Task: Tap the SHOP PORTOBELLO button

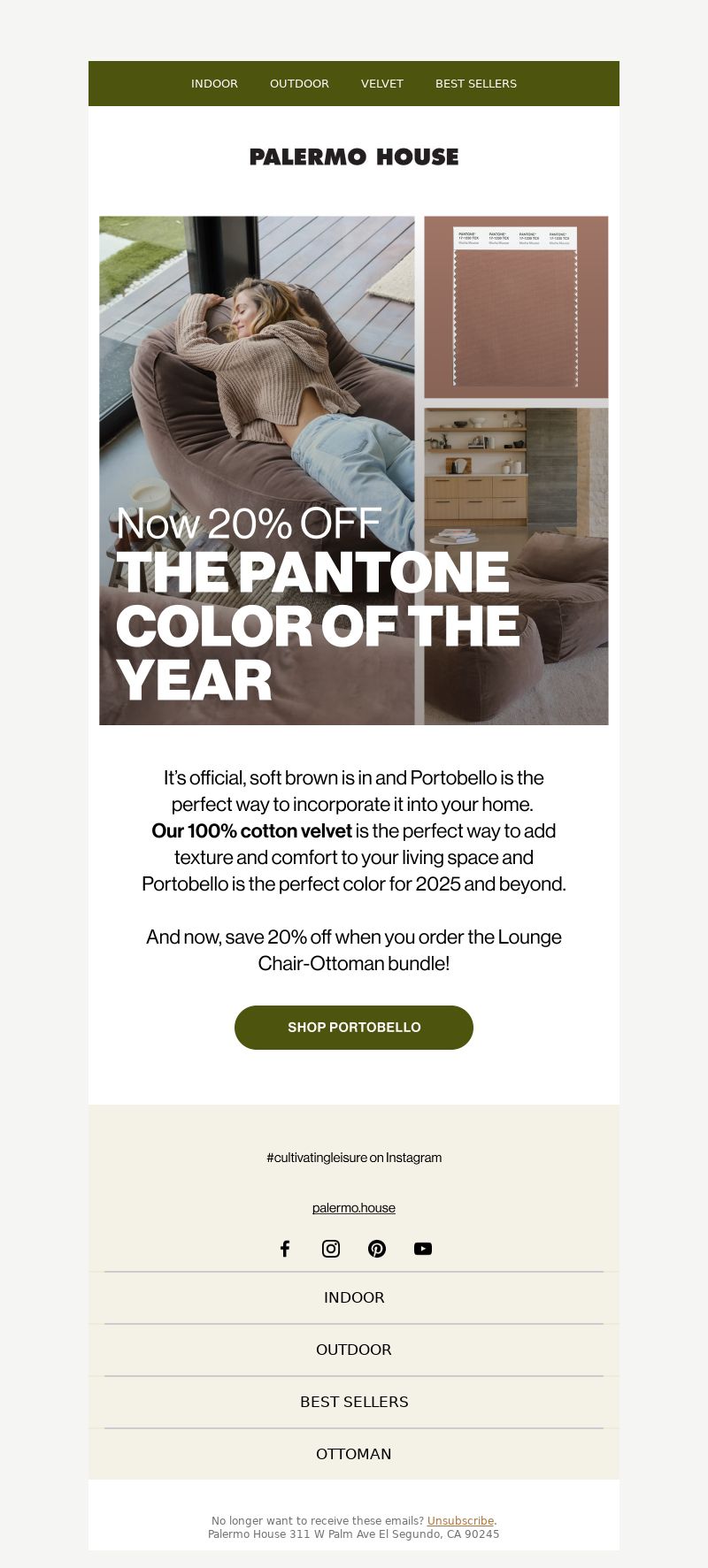Action: click(x=354, y=1027)
